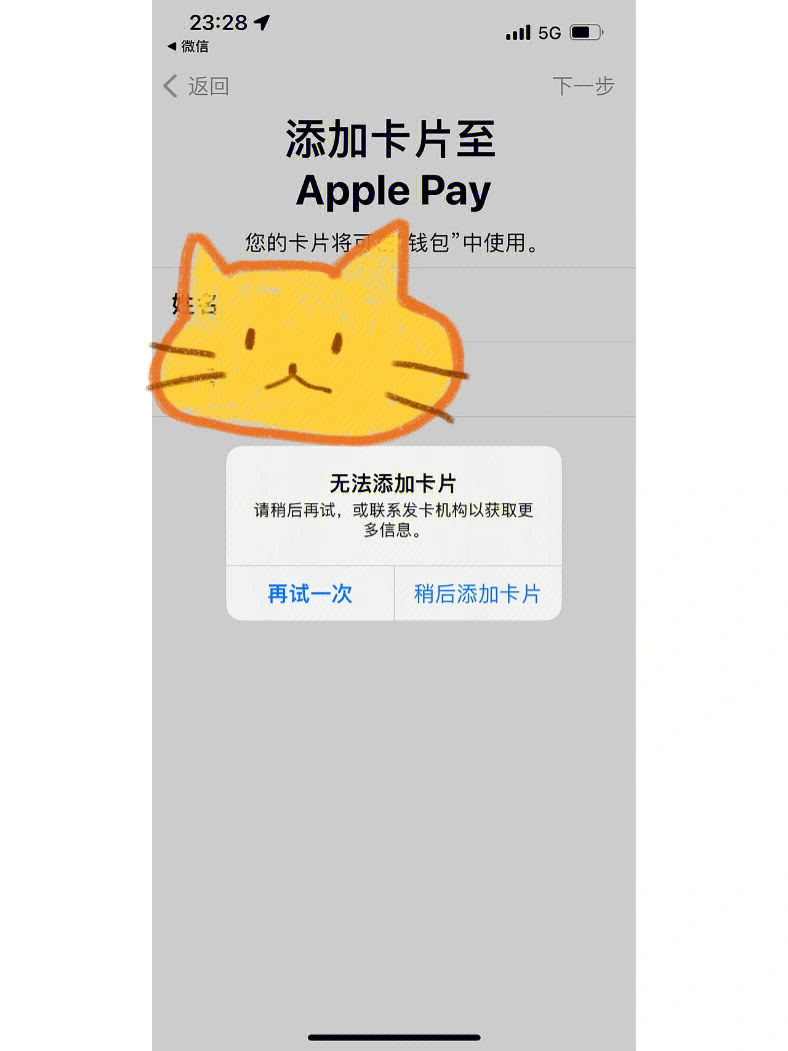
Task: Tap 再试一次 to retry adding the card
Action: tap(310, 594)
